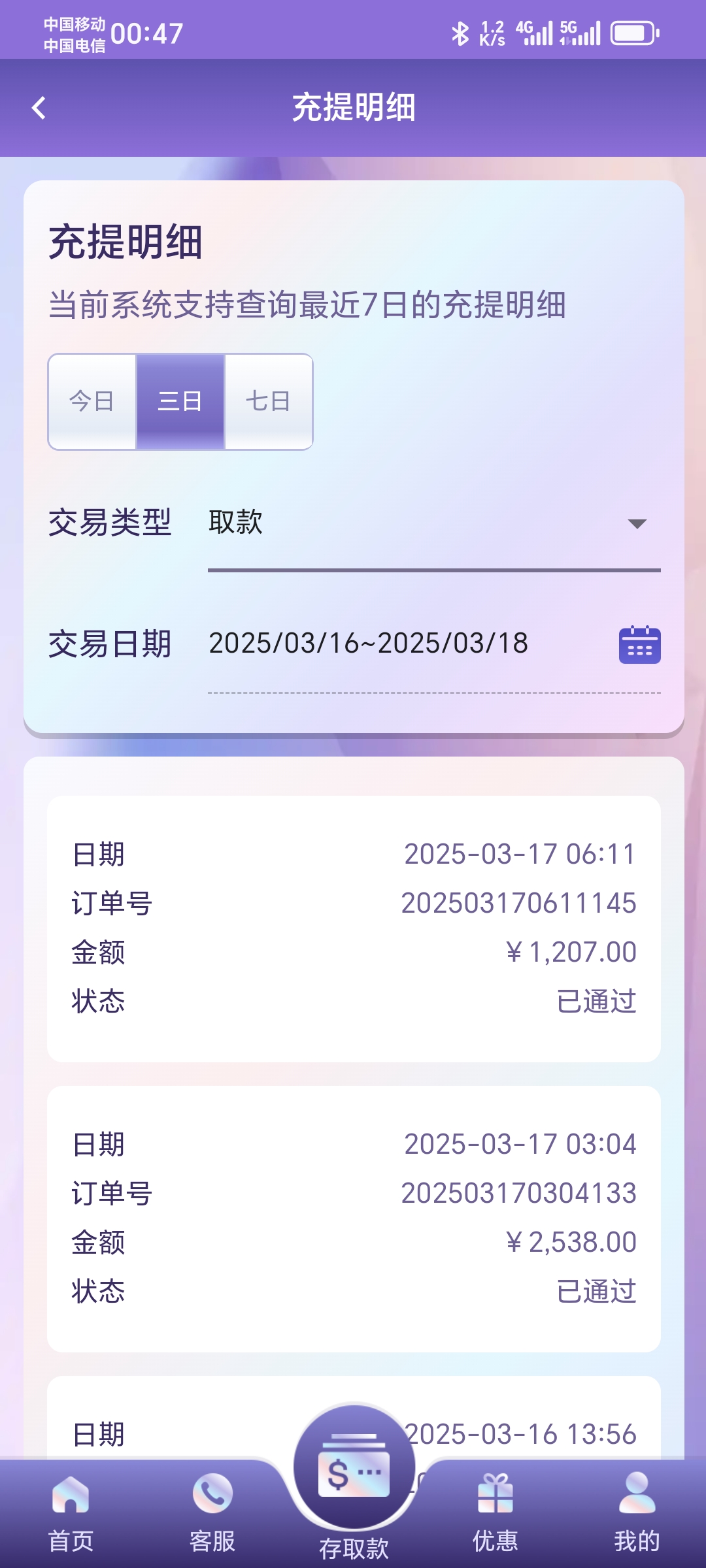
Task: Tap the back arrow on 充提明细 header
Action: 39,107
